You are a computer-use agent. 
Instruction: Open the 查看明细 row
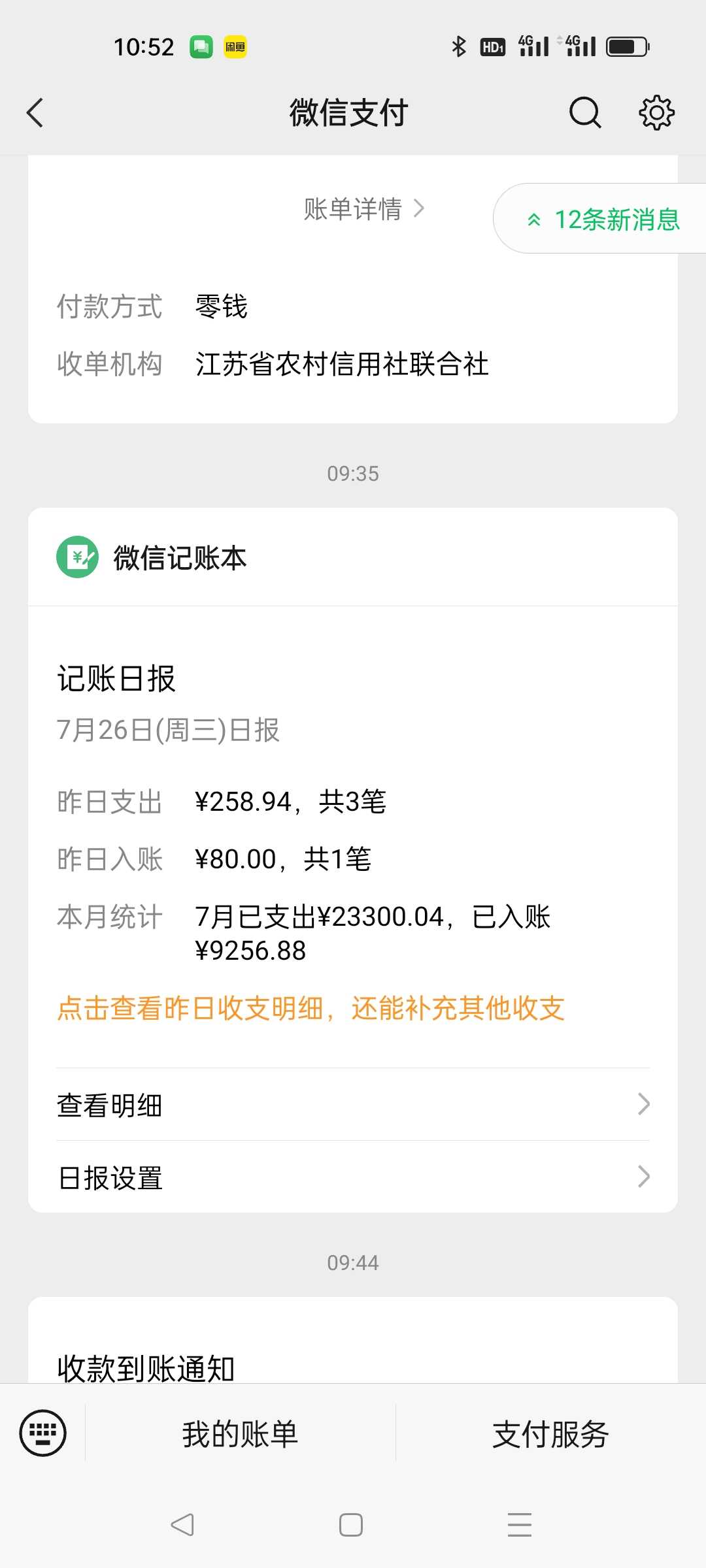[353, 1105]
